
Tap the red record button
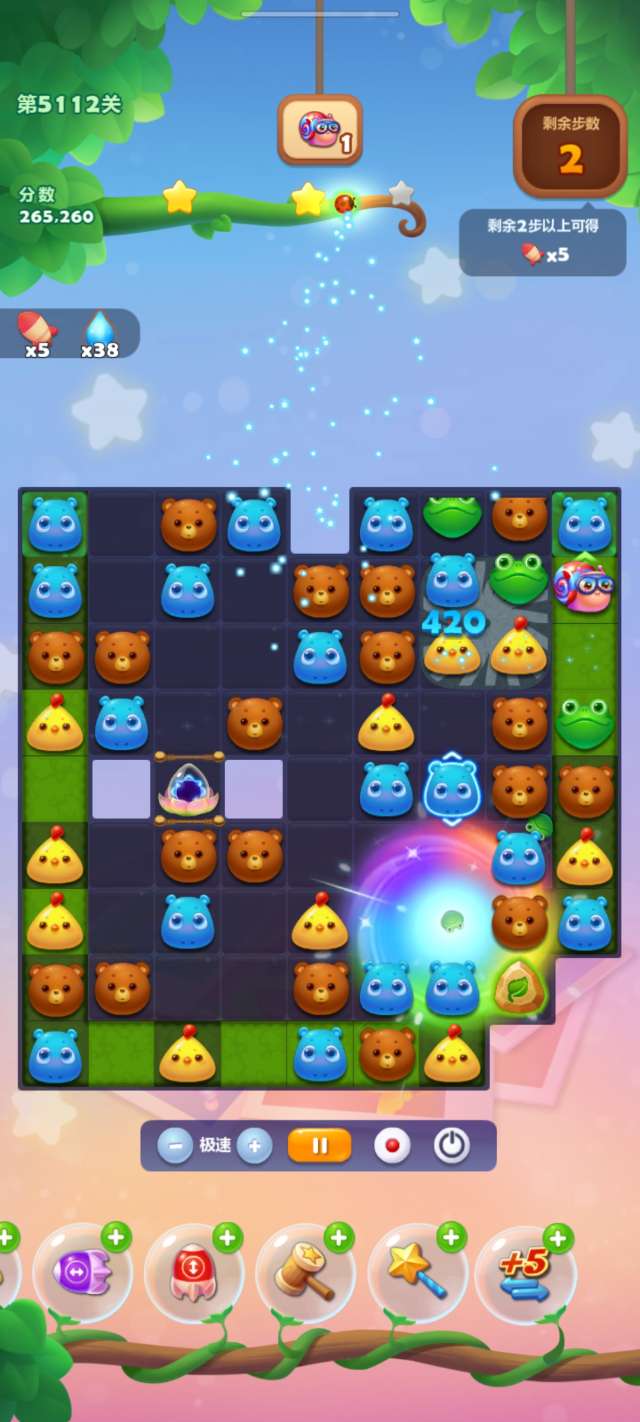point(392,1146)
